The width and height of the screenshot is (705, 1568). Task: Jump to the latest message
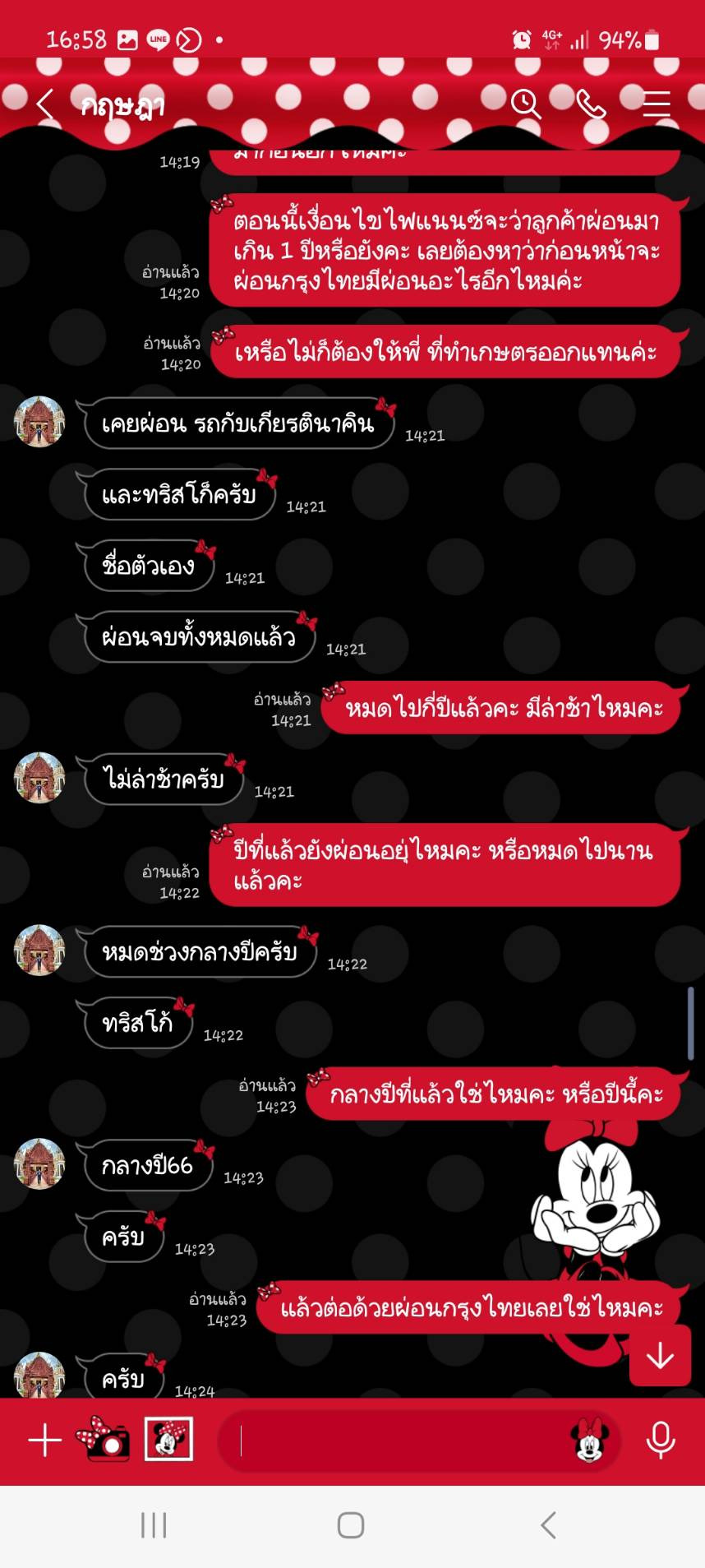tap(659, 1357)
